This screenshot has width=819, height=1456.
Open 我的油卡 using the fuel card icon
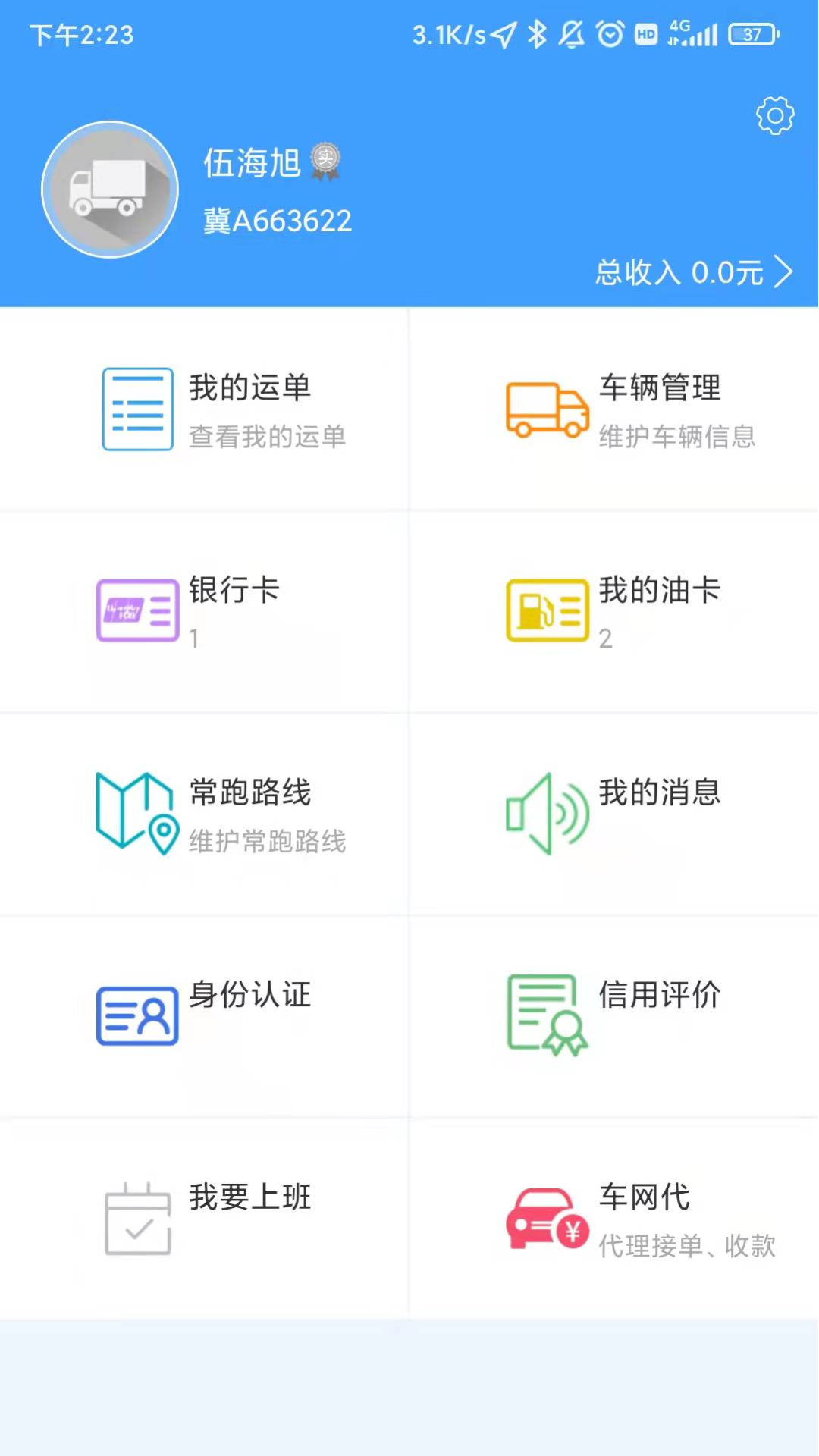click(x=546, y=612)
